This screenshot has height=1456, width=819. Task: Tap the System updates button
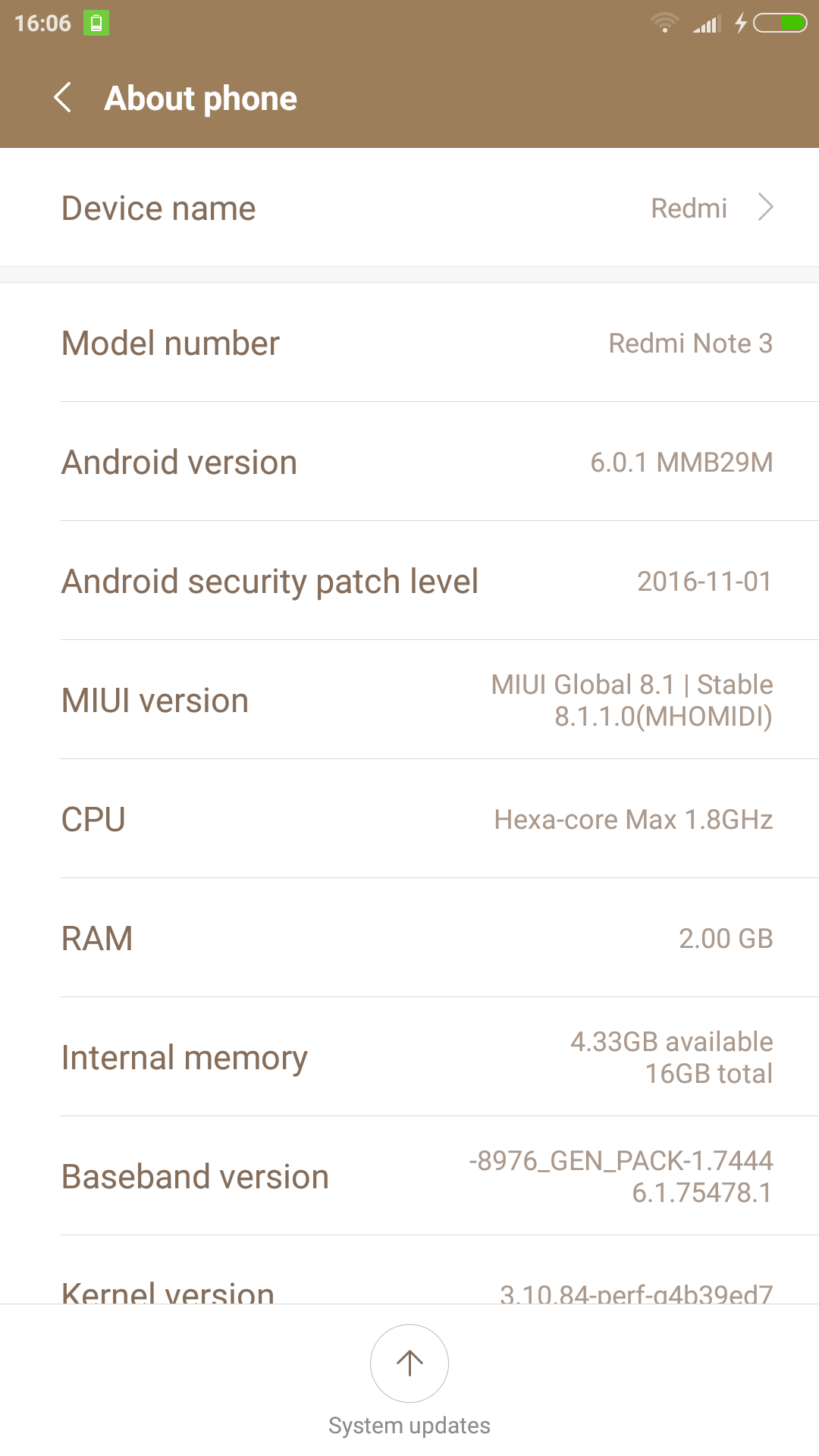point(409,1381)
